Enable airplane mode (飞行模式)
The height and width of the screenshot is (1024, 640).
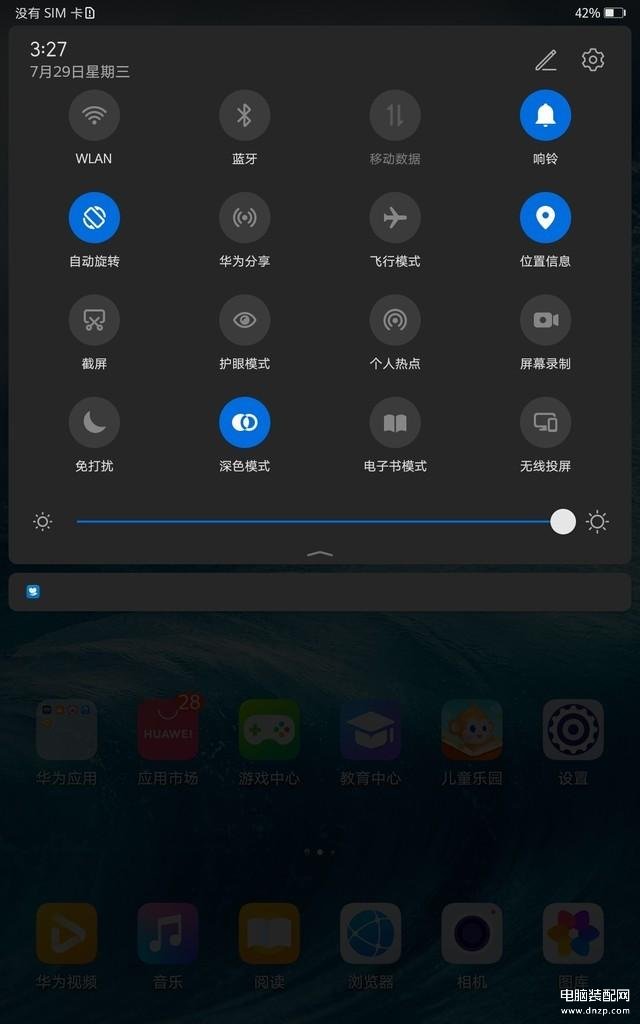point(395,218)
